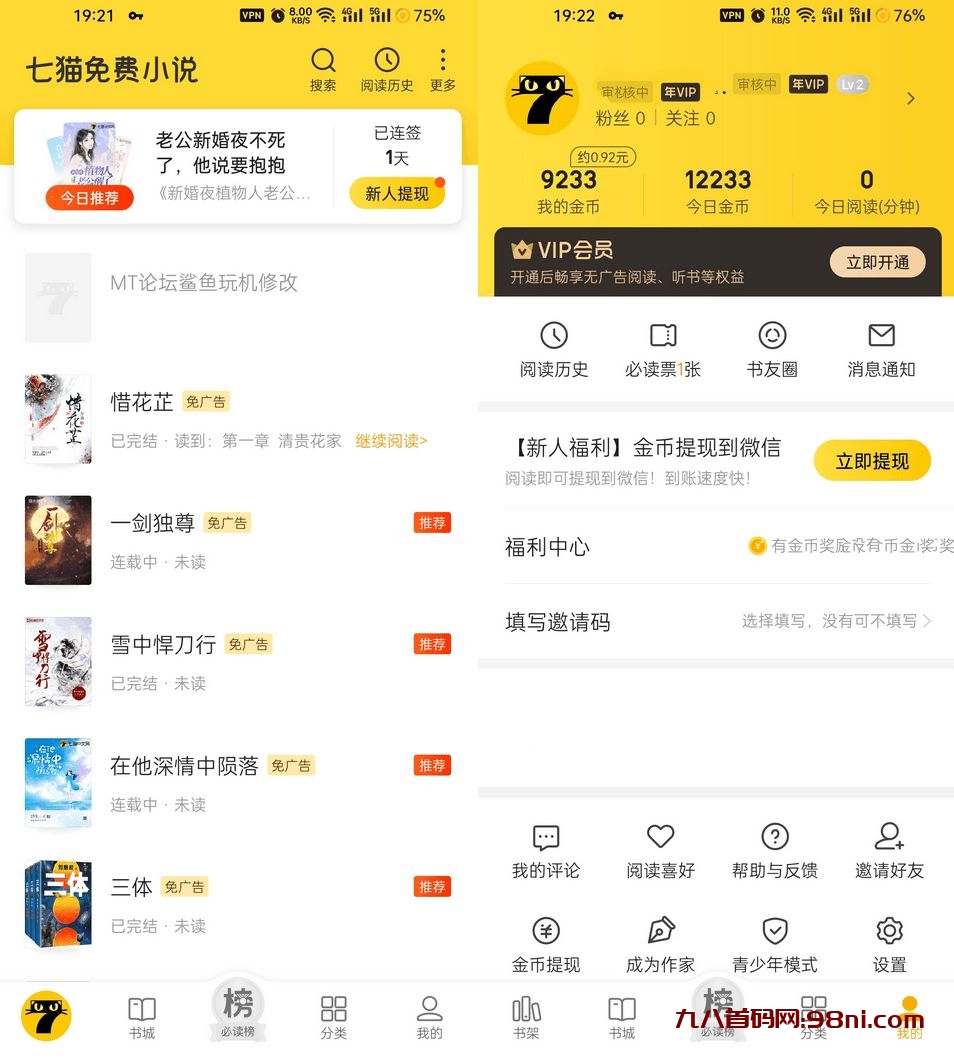Tap the 立即开通 VIP button
Screen dimensions: 954x1058
(877, 260)
